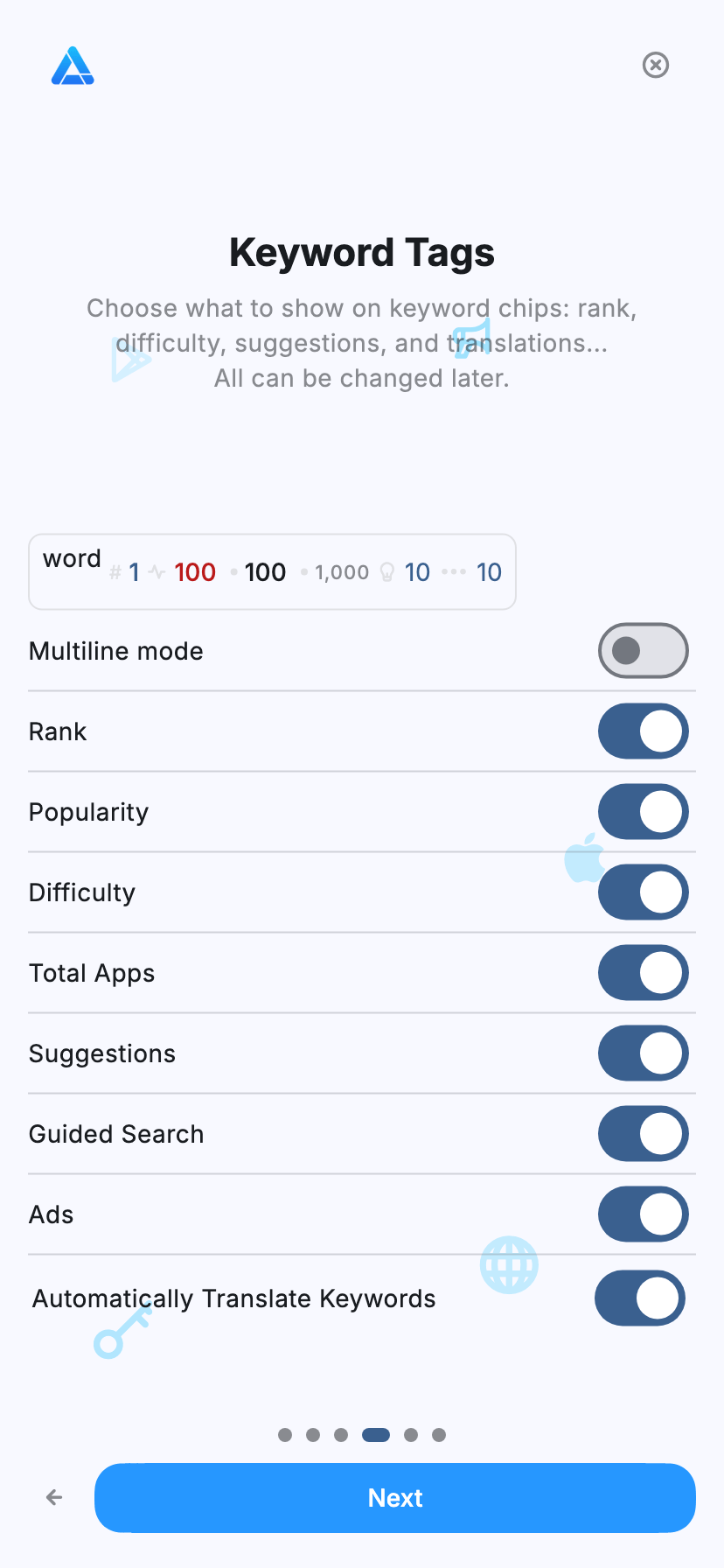This screenshot has height=1568, width=724.
Task: Disable the Total Apps toggle
Action: click(644, 973)
